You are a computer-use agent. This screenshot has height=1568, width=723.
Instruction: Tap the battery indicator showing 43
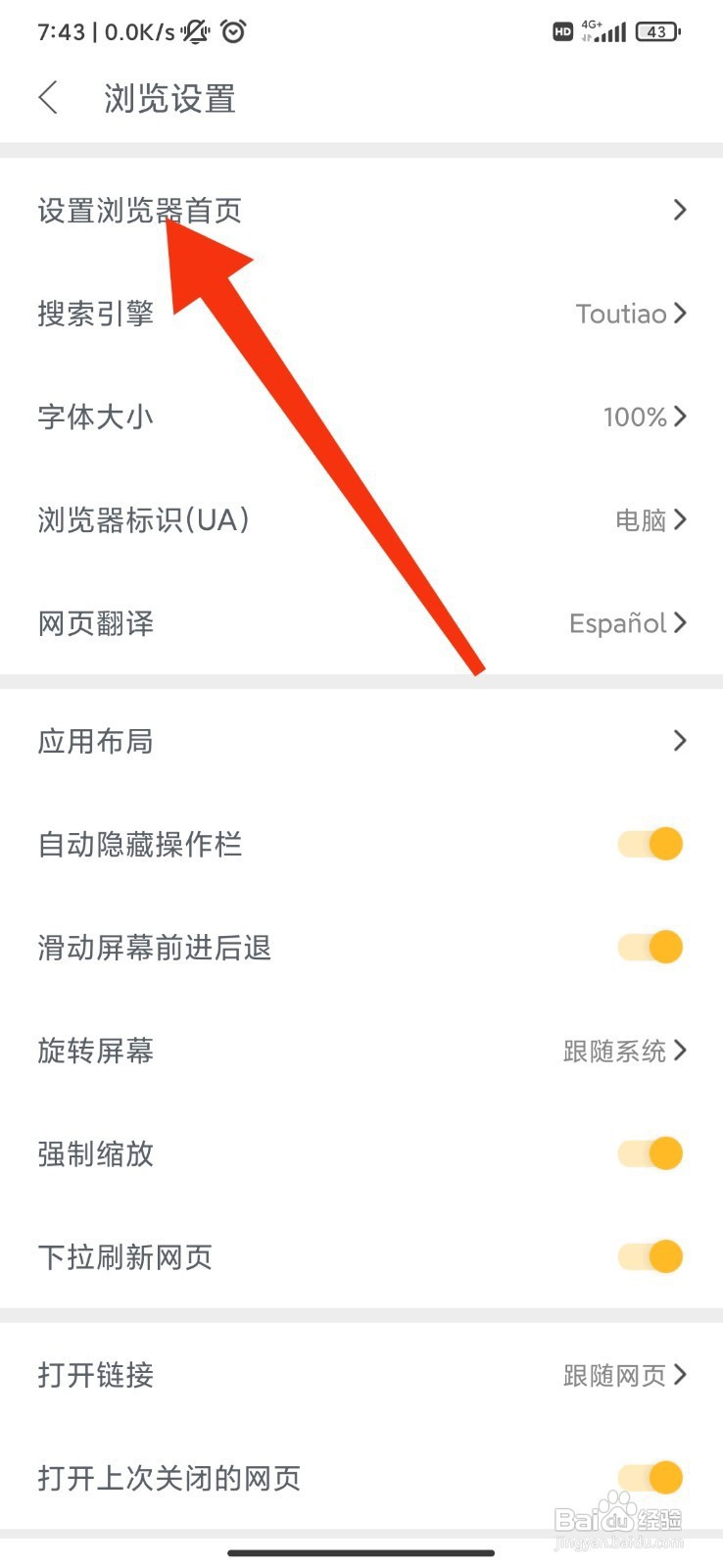click(x=657, y=31)
